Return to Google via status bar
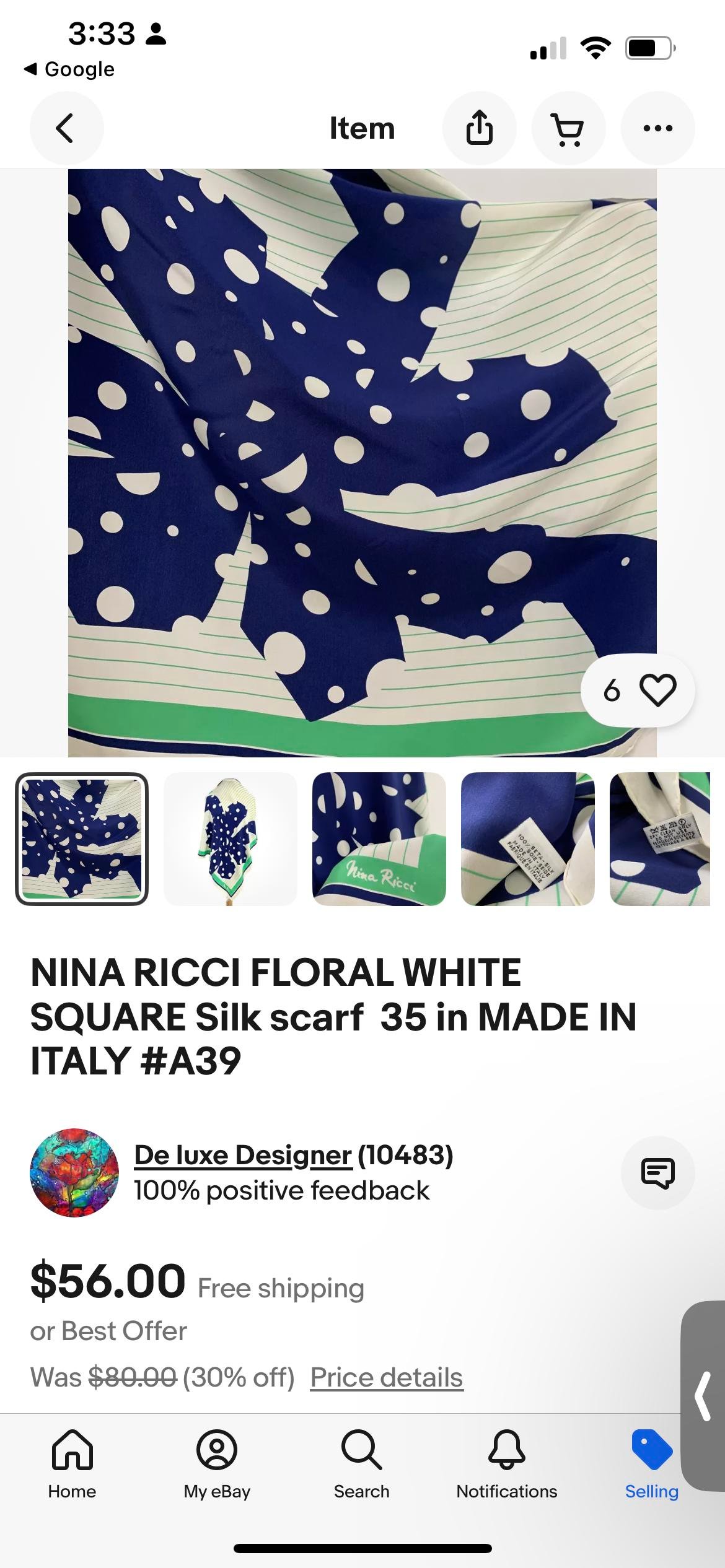725x1568 pixels. click(69, 69)
